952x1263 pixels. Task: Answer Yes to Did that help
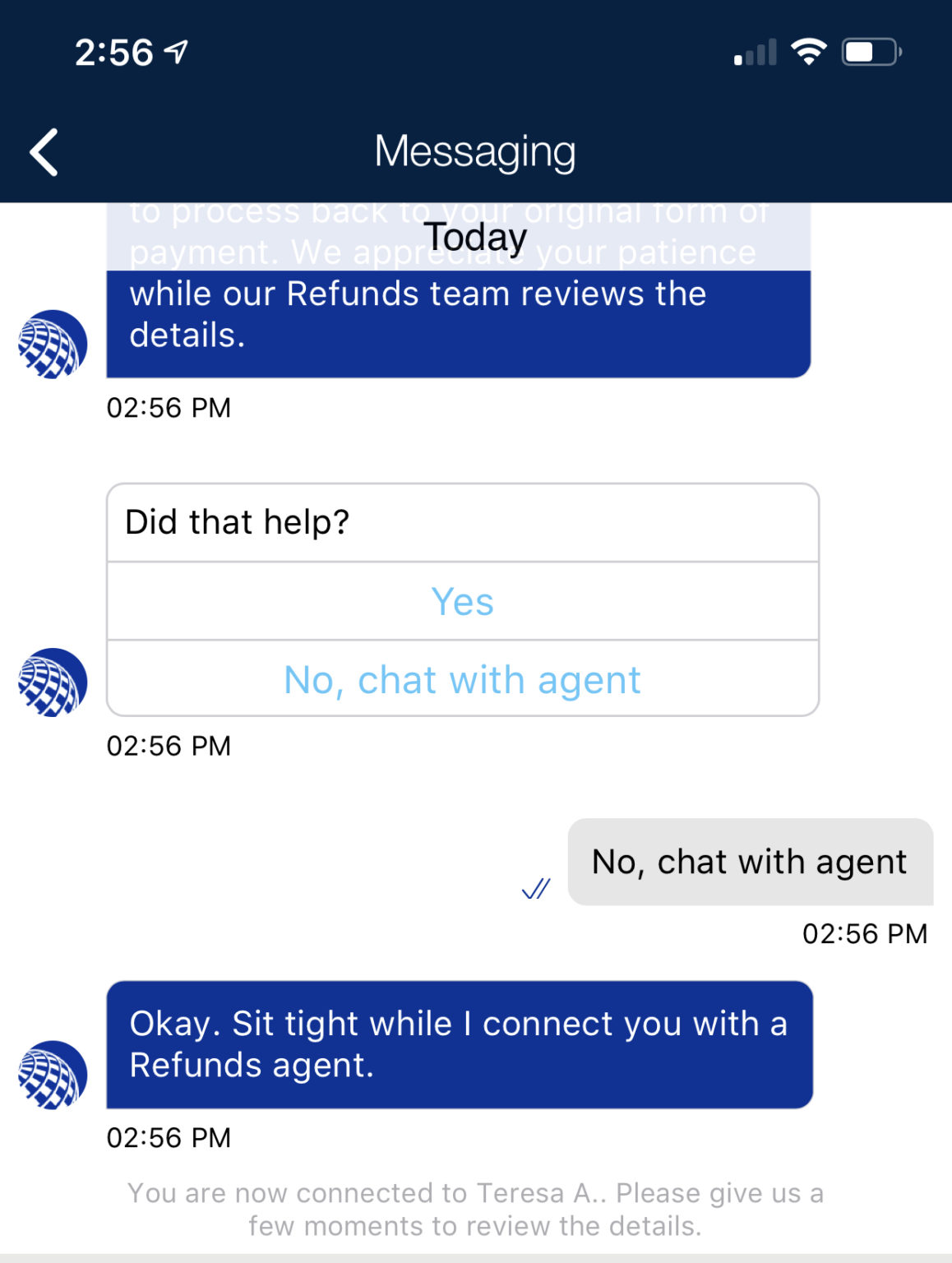tap(462, 601)
